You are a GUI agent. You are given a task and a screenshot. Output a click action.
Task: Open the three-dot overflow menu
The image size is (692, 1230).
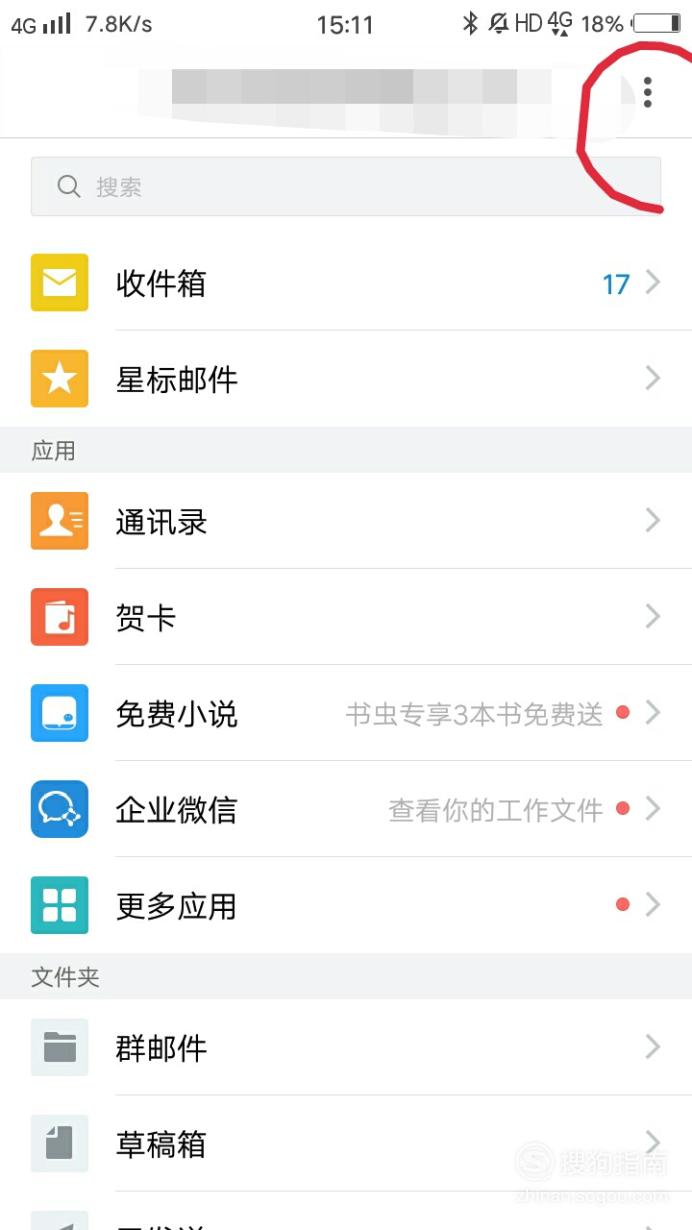pos(648,92)
